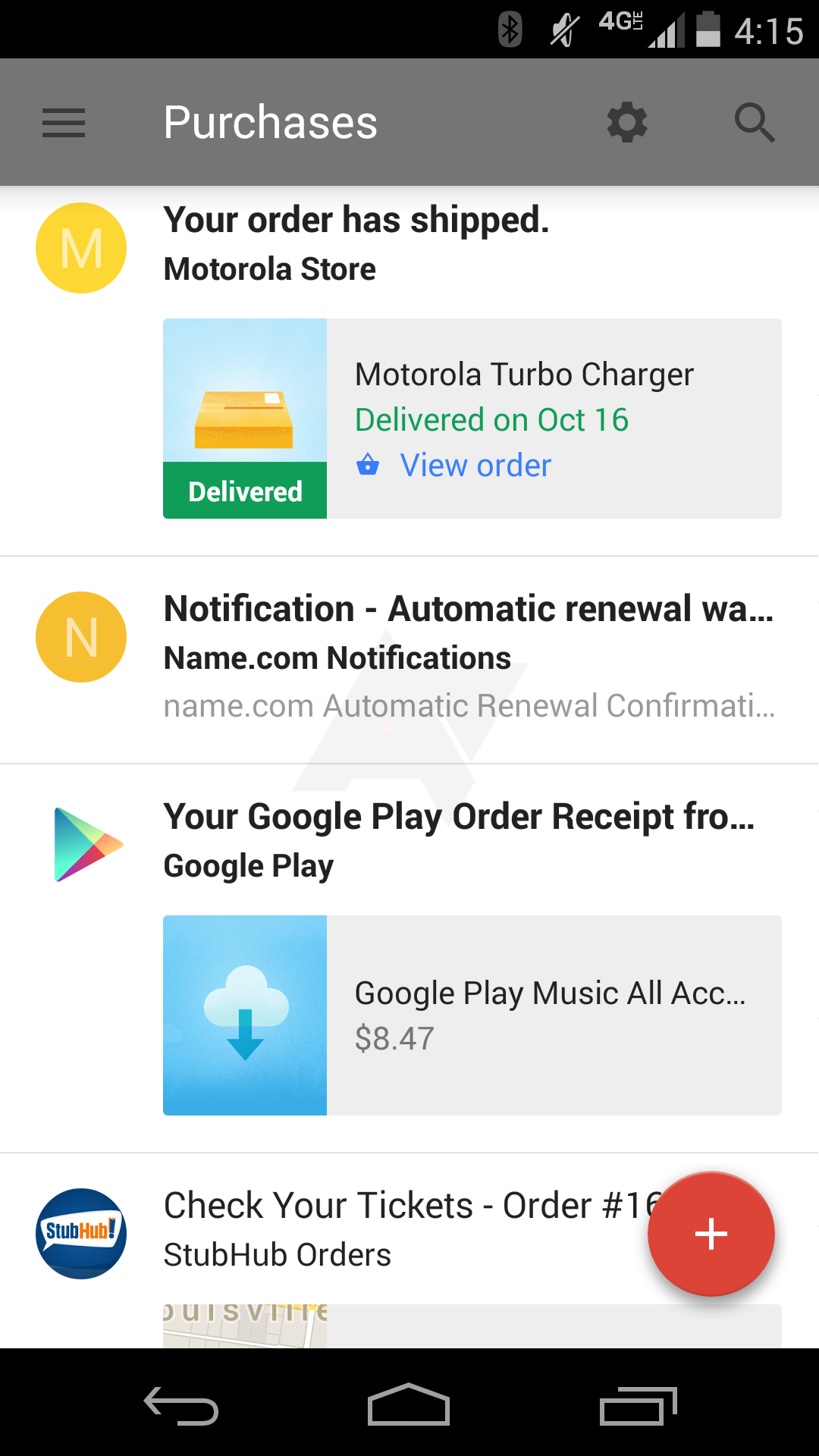Tap the Motorola Store sender avatar
This screenshot has height=1456, width=819.
click(81, 248)
